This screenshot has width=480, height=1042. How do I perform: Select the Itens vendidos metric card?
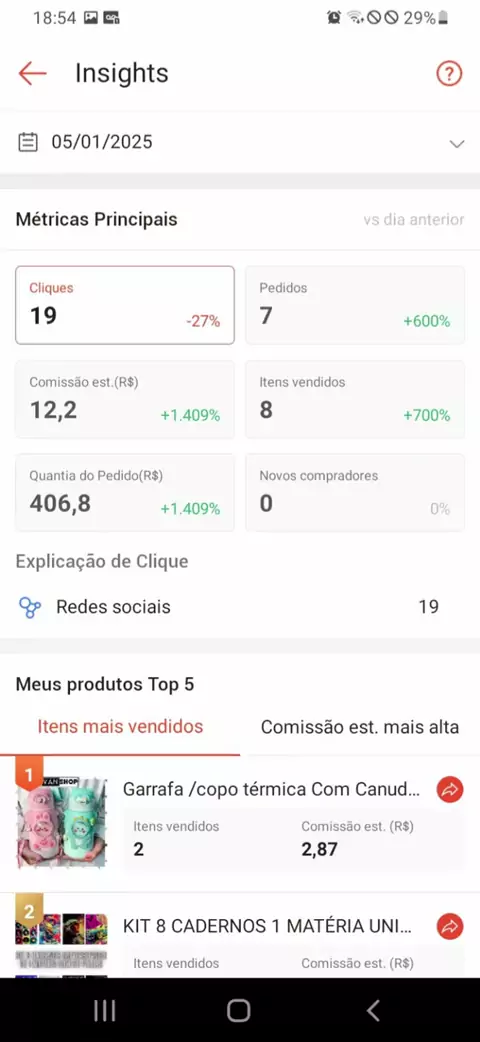pyautogui.click(x=355, y=399)
